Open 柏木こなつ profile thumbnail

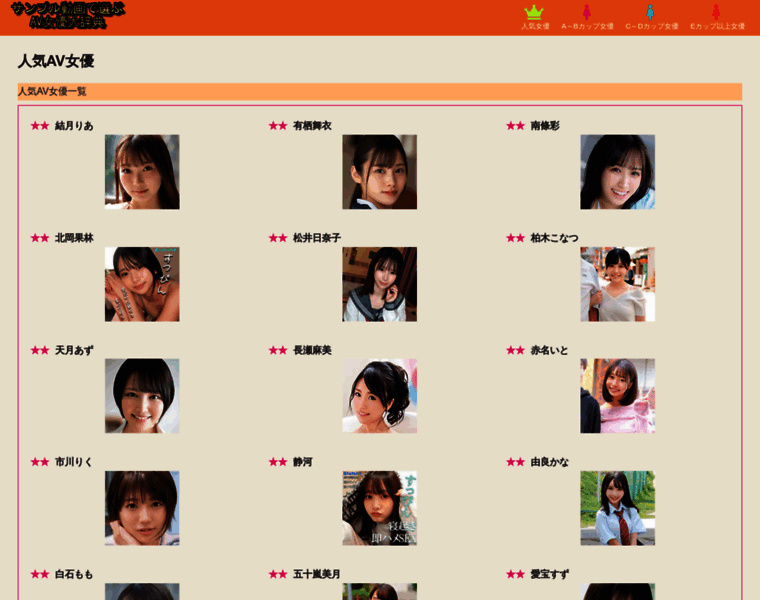618,284
